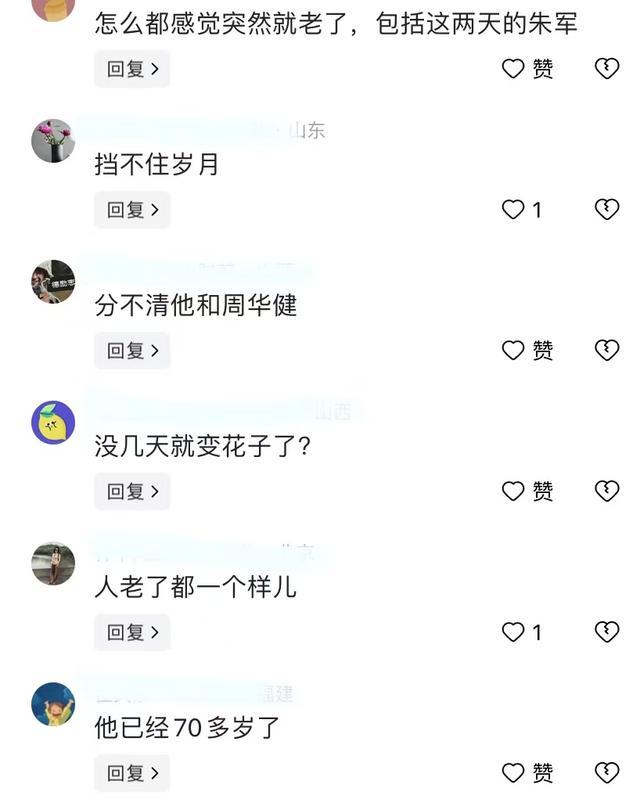
Task: Dislike the comment 人老了都一个样儿
Action: tap(607, 633)
